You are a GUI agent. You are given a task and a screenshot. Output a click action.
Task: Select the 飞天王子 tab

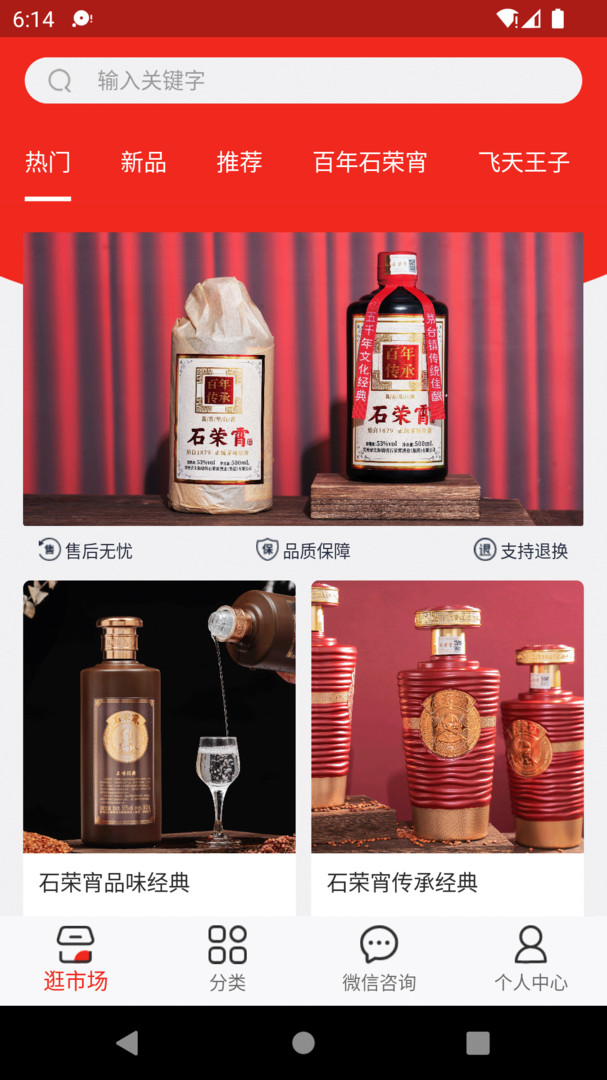tap(523, 163)
